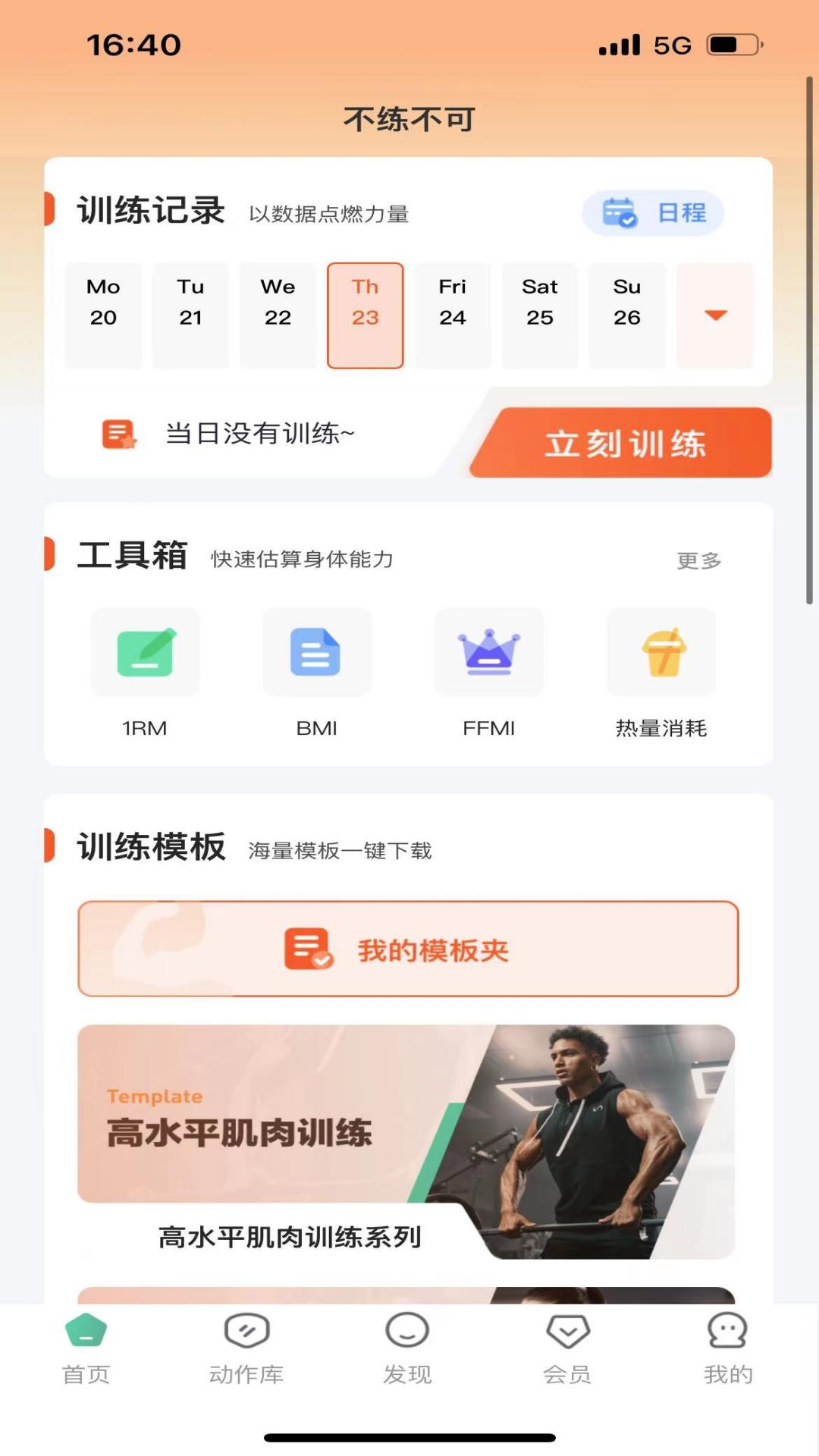Open 更多 to see more tools

698,560
